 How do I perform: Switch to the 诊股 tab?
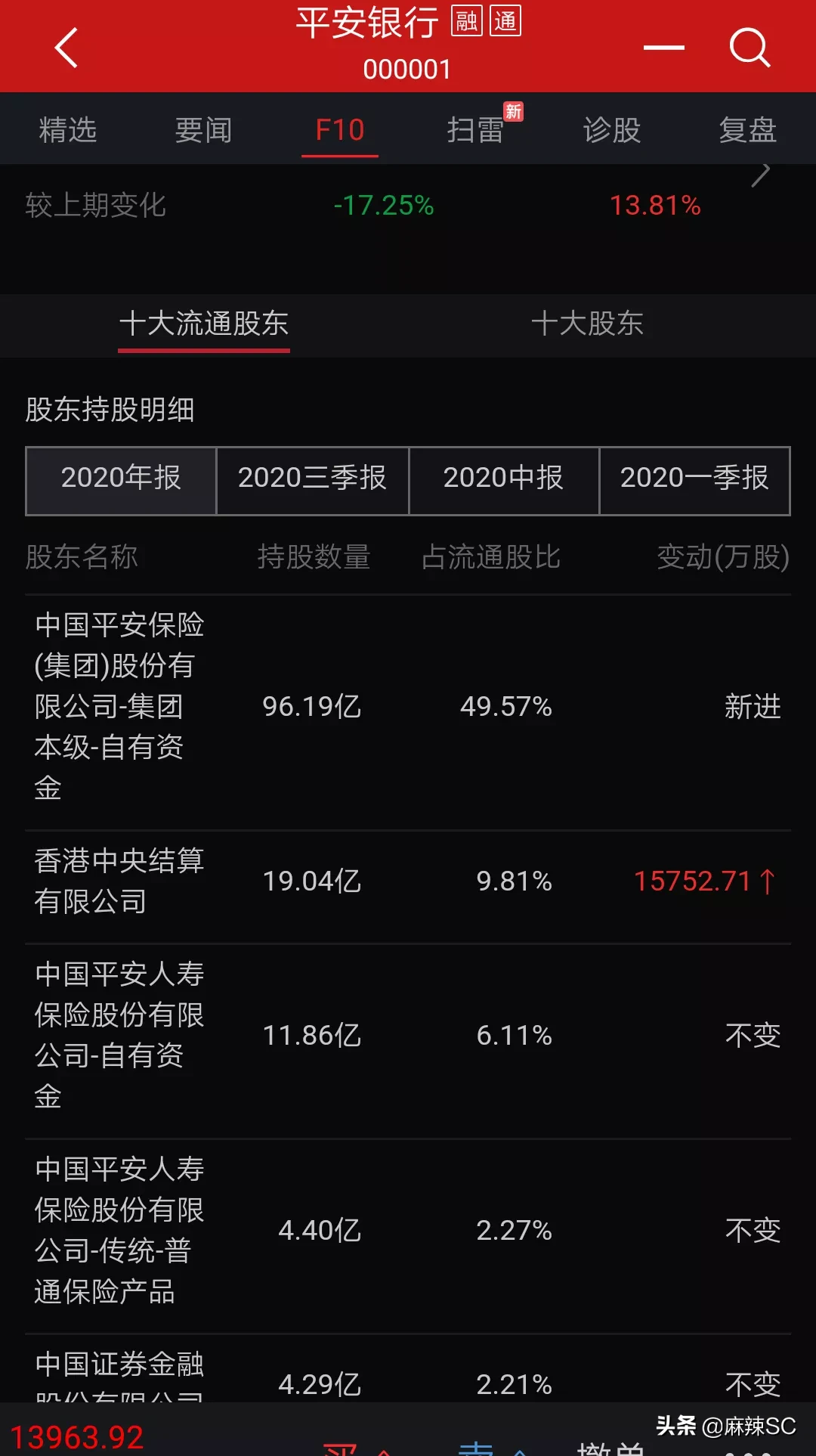[x=611, y=130]
